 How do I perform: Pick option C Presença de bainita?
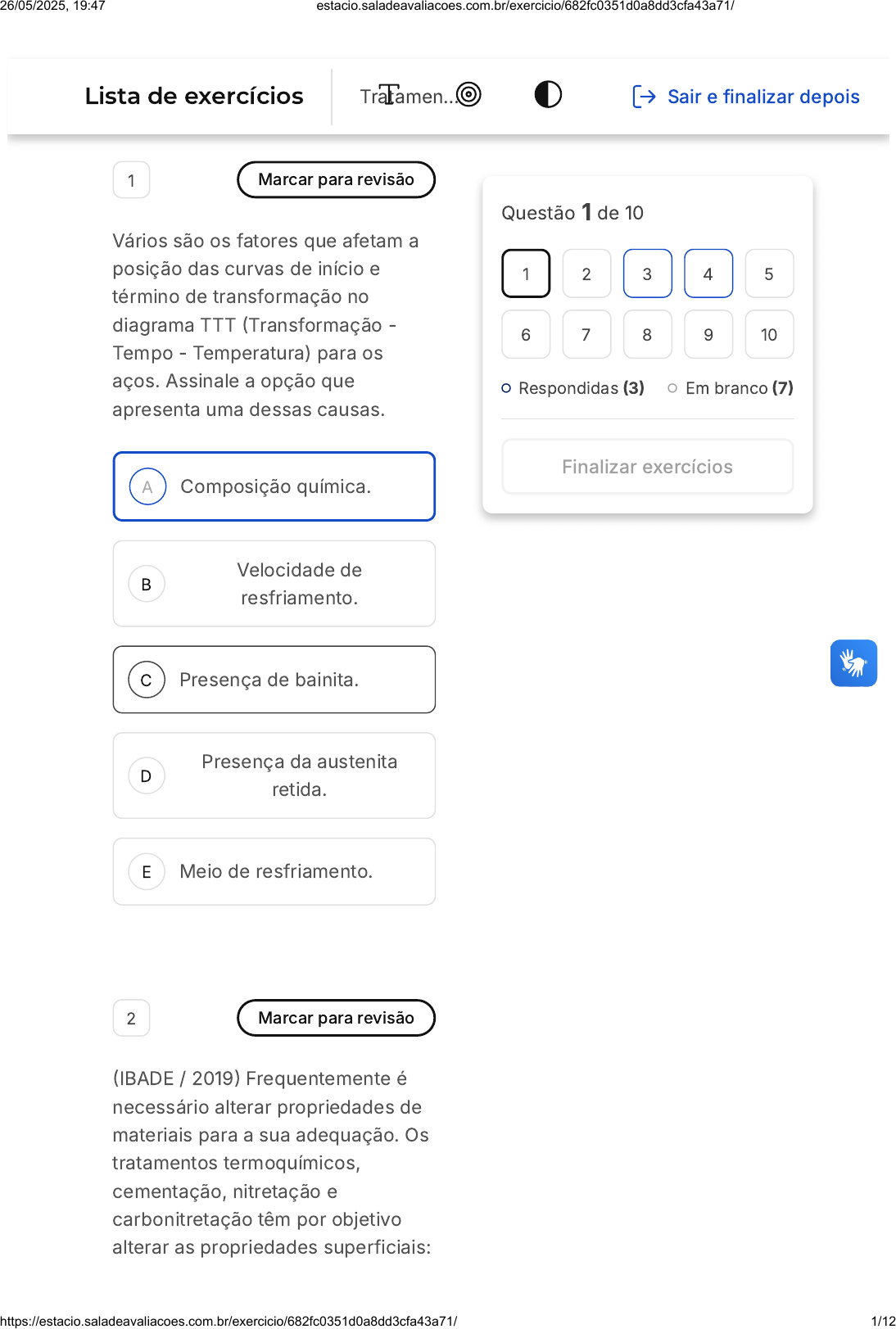pyautogui.click(x=274, y=680)
